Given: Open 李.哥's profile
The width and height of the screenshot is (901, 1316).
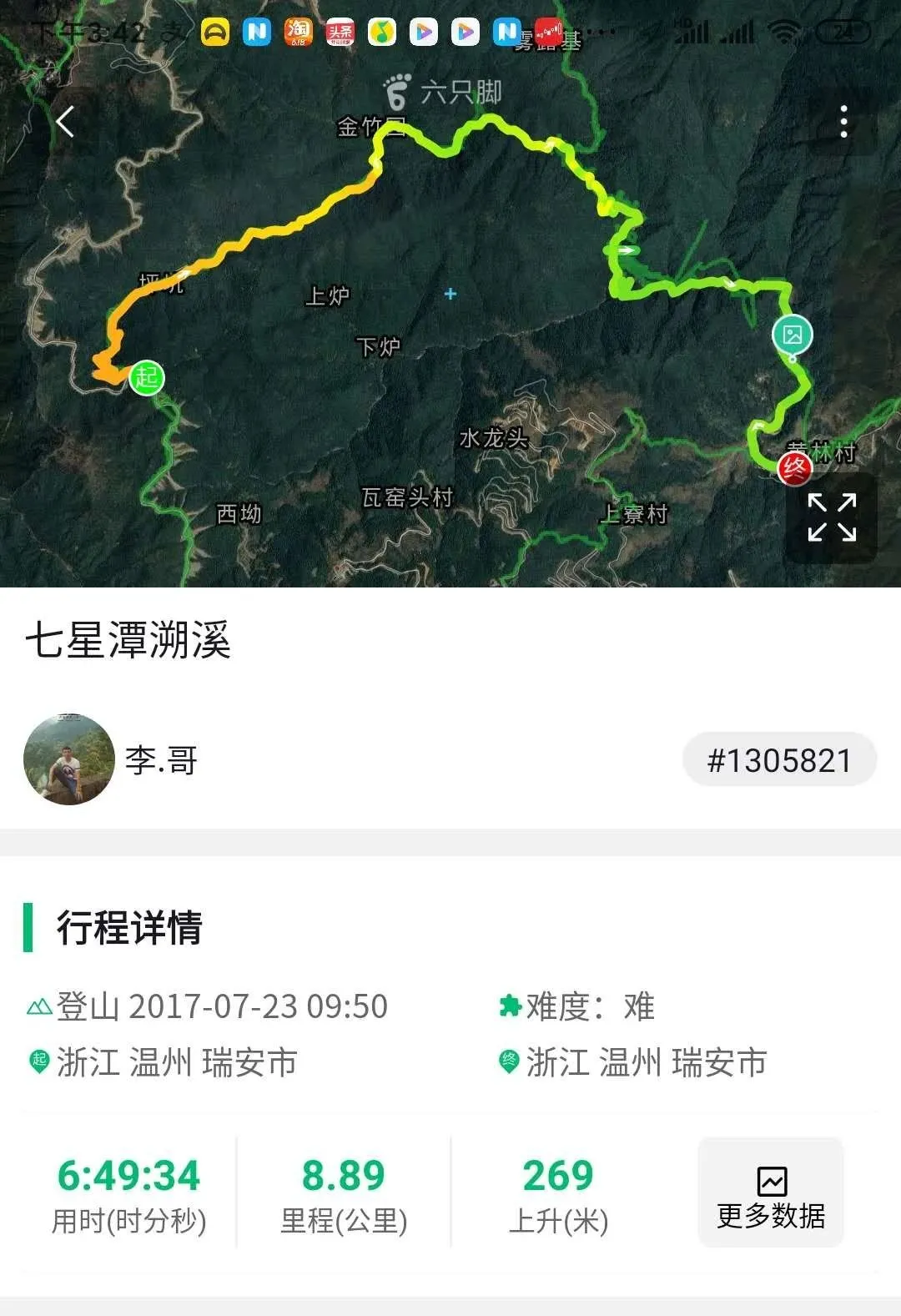Looking at the screenshot, I should (70, 759).
